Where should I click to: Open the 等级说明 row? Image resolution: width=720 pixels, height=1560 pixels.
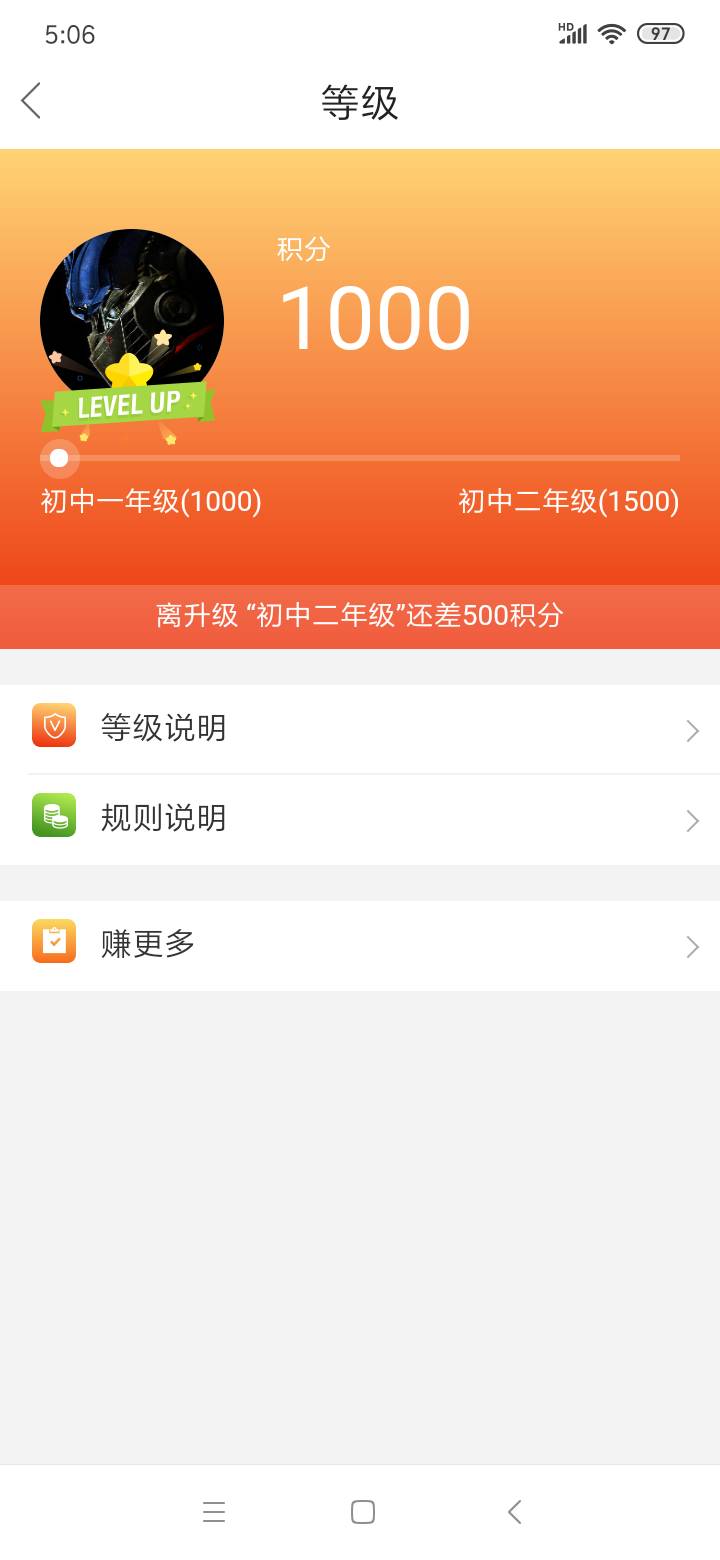(x=360, y=728)
